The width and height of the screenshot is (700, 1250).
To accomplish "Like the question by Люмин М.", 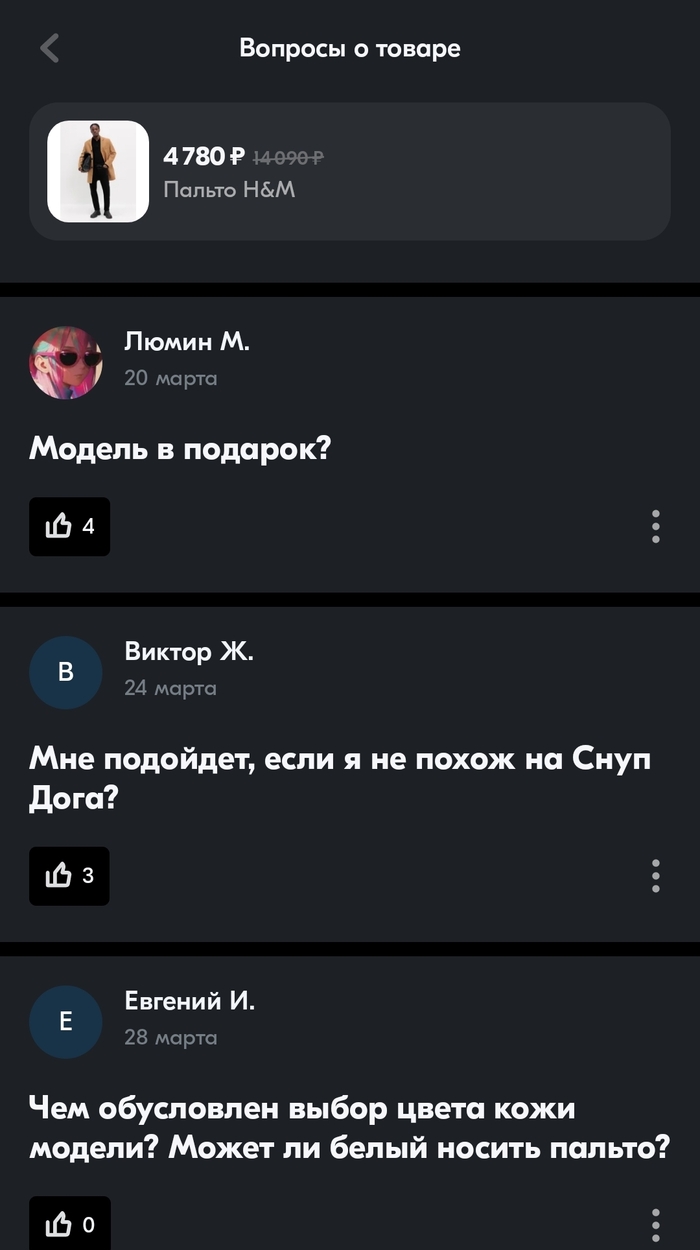I will [69, 526].
